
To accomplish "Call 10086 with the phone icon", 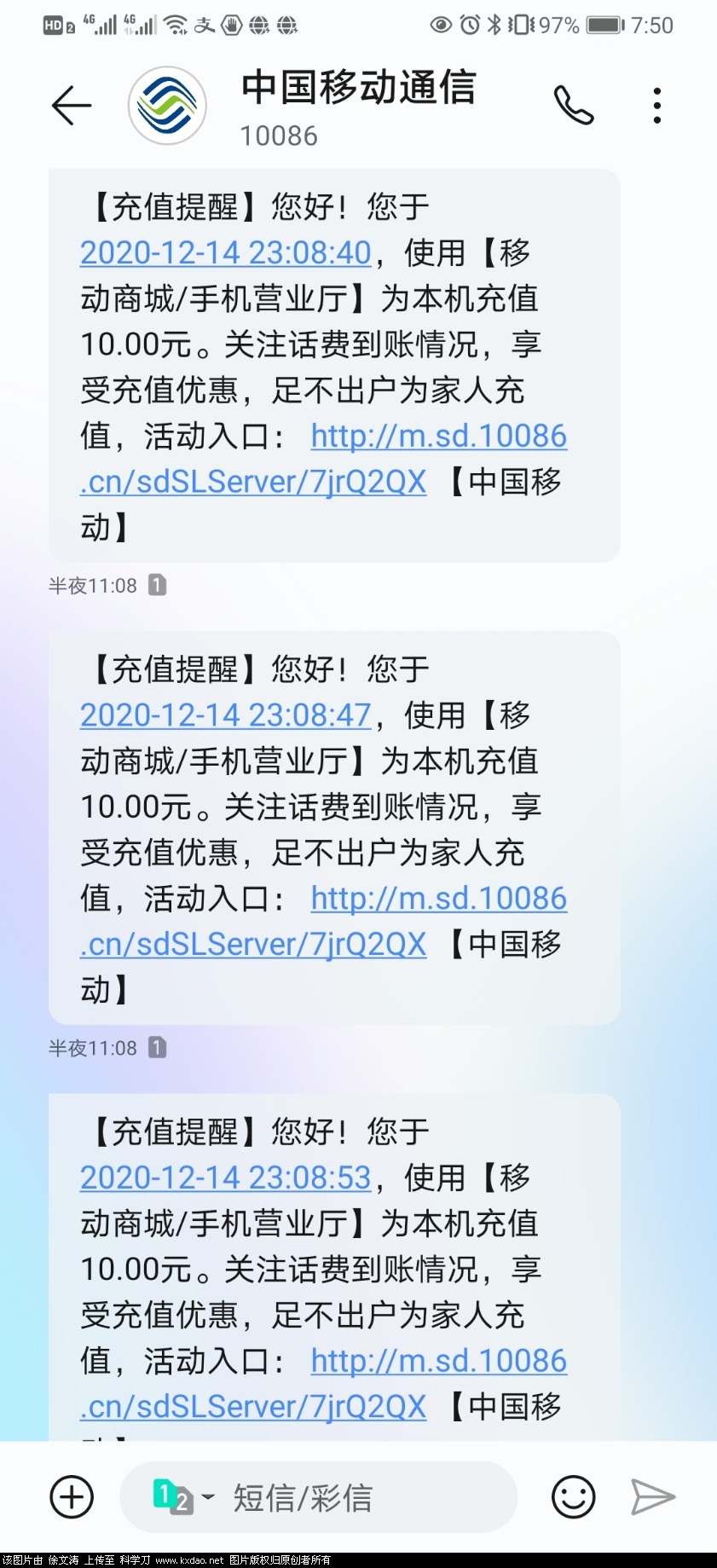I will coord(573,106).
